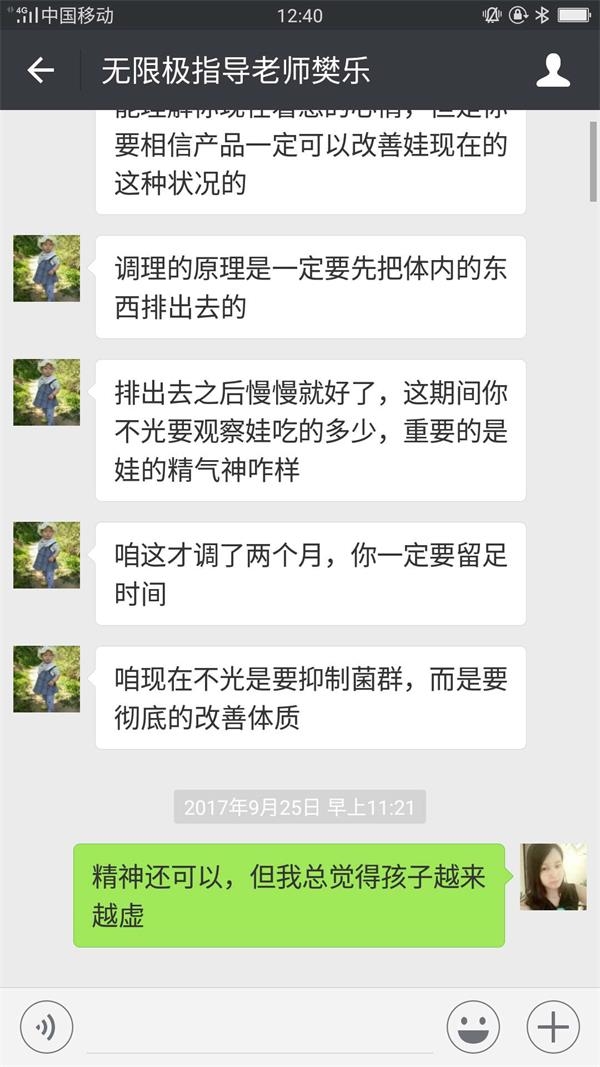Image resolution: width=600 pixels, height=1067 pixels.
Task: Open the emoji sticker panel
Action: pyautogui.click(x=473, y=1026)
